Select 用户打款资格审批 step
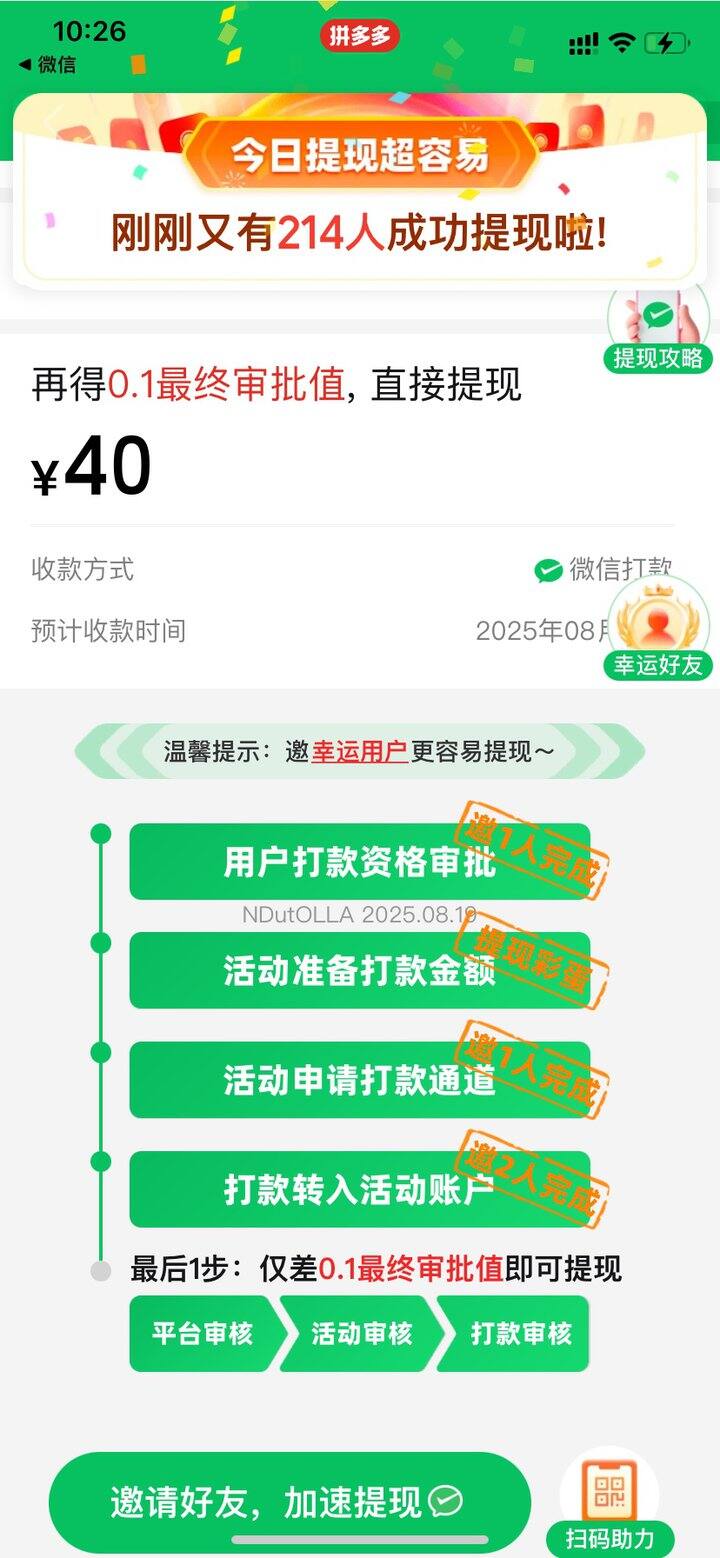 359,862
